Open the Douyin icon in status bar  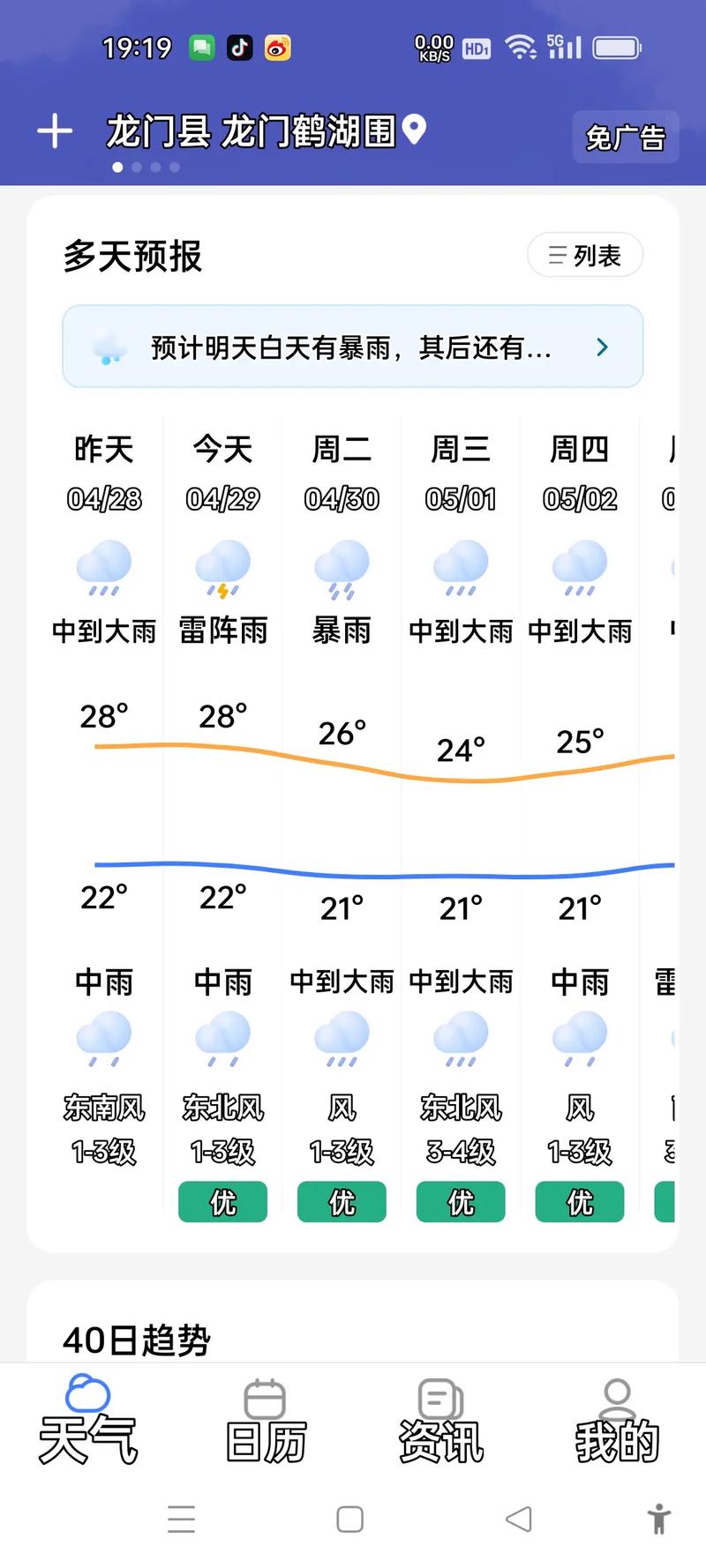click(240, 48)
